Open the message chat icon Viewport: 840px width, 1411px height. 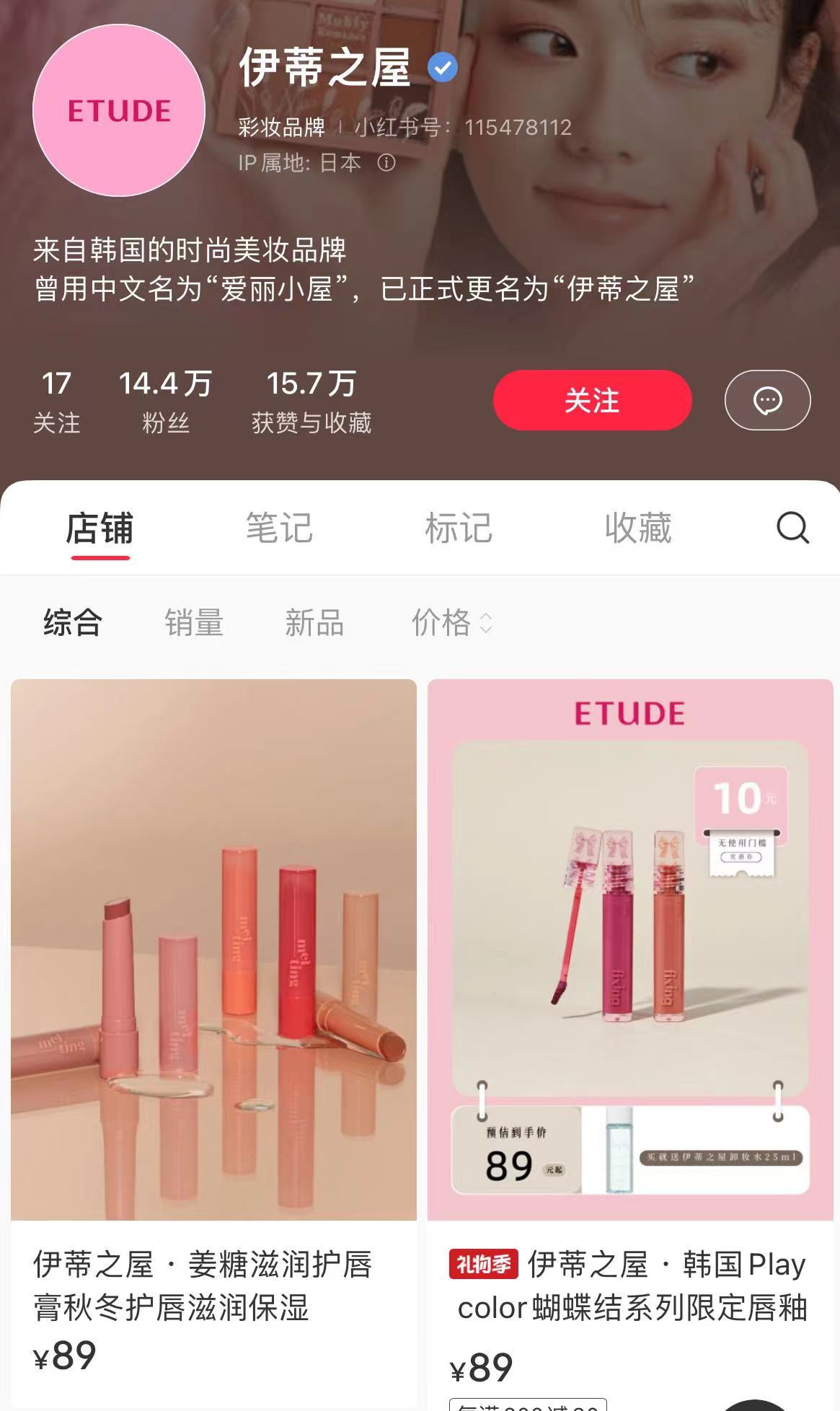767,400
